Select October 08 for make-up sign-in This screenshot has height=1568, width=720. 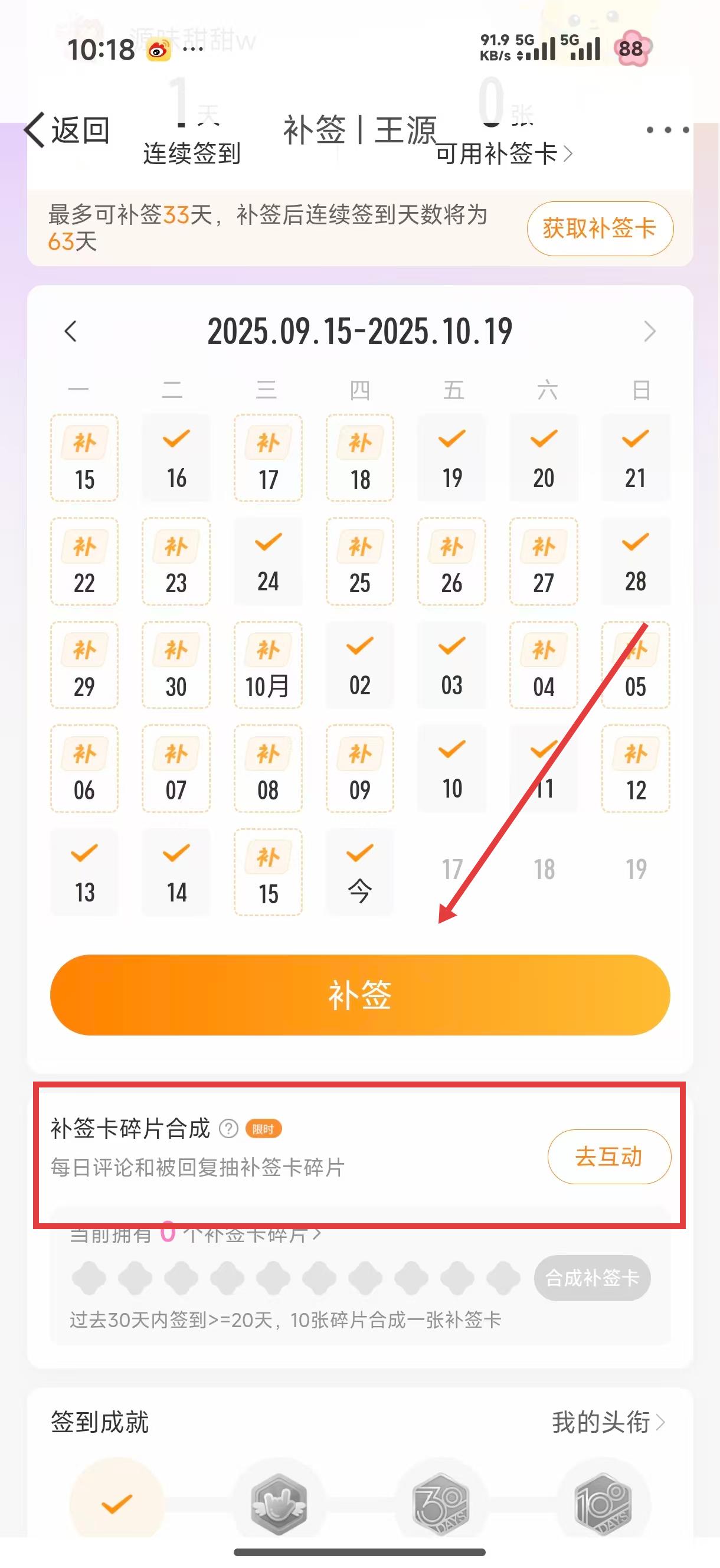point(268,768)
